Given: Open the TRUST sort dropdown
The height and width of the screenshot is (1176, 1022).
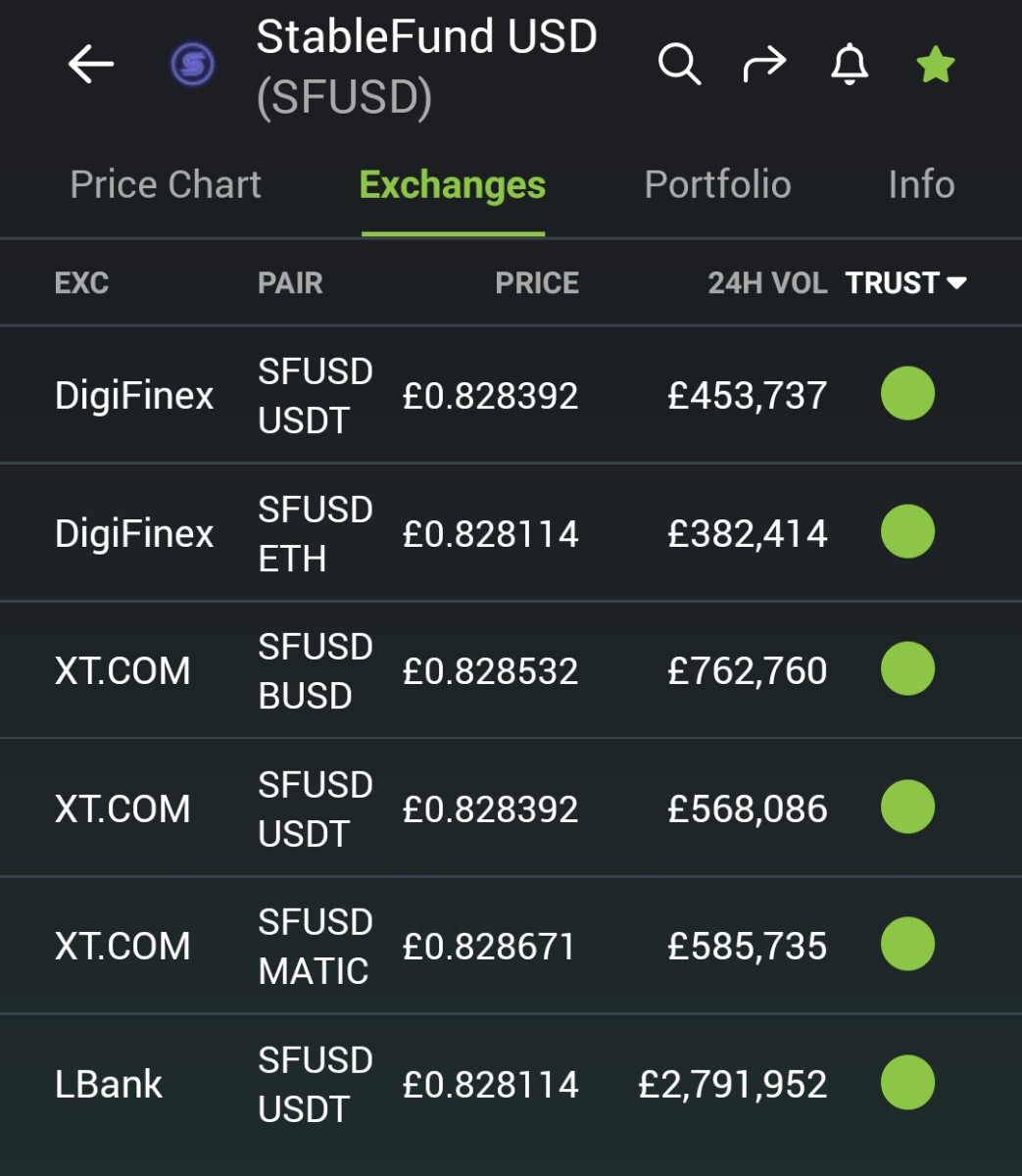Looking at the screenshot, I should [903, 283].
